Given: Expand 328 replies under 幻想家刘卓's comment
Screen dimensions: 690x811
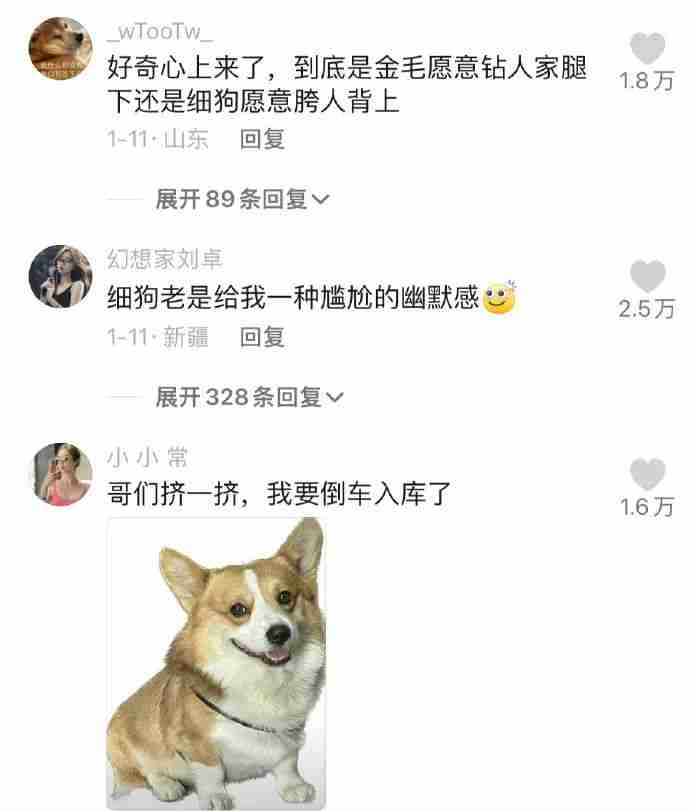Looking at the screenshot, I should [x=249, y=397].
